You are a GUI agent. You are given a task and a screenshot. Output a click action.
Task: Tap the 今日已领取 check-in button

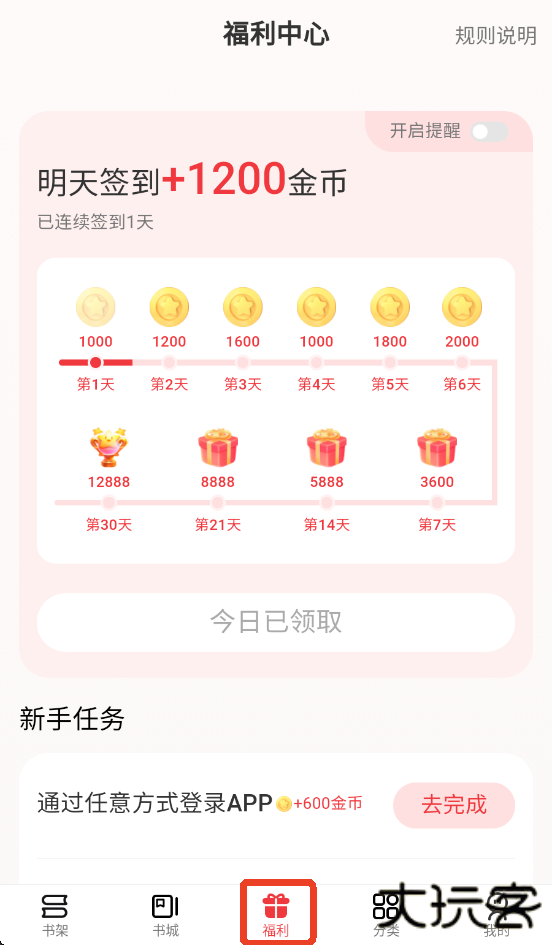pyautogui.click(x=275, y=622)
